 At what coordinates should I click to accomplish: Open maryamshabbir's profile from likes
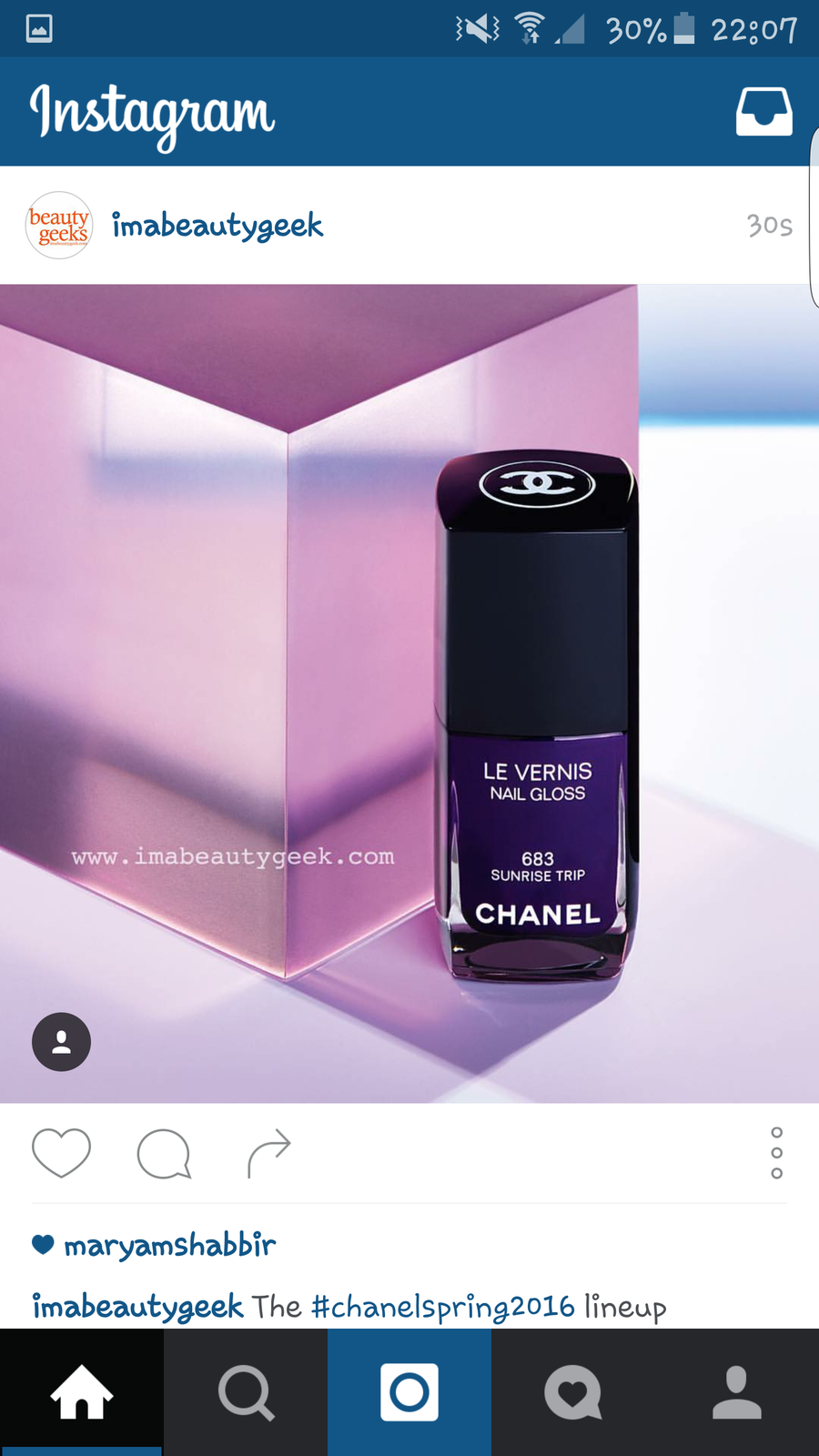(x=169, y=1245)
